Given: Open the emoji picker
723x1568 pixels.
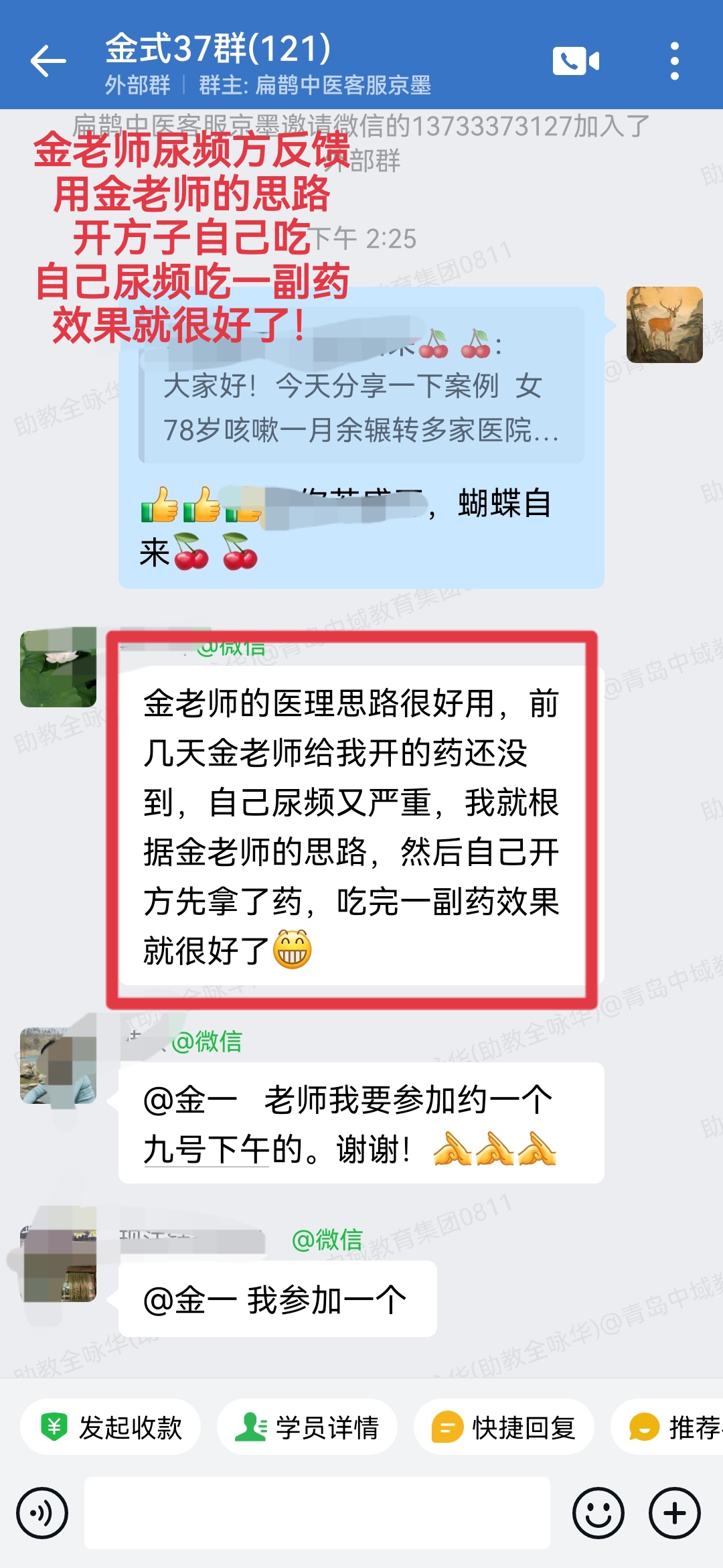Looking at the screenshot, I should point(598,1513).
